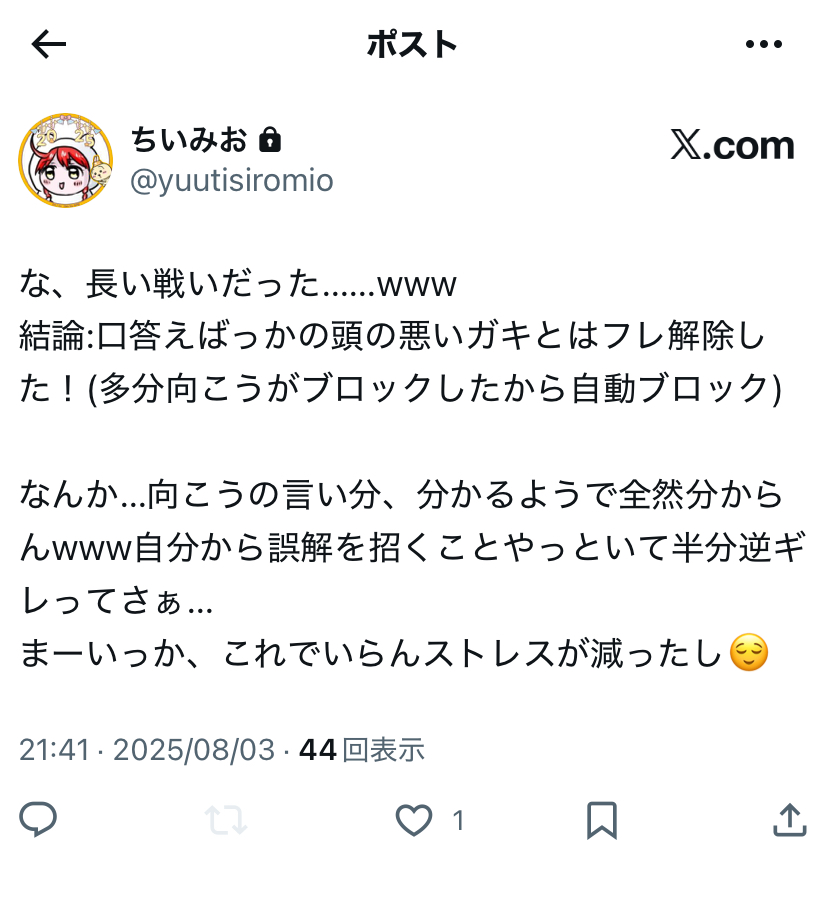The image size is (828, 909).
Task: Go back with the arrow icon
Action: [48, 44]
